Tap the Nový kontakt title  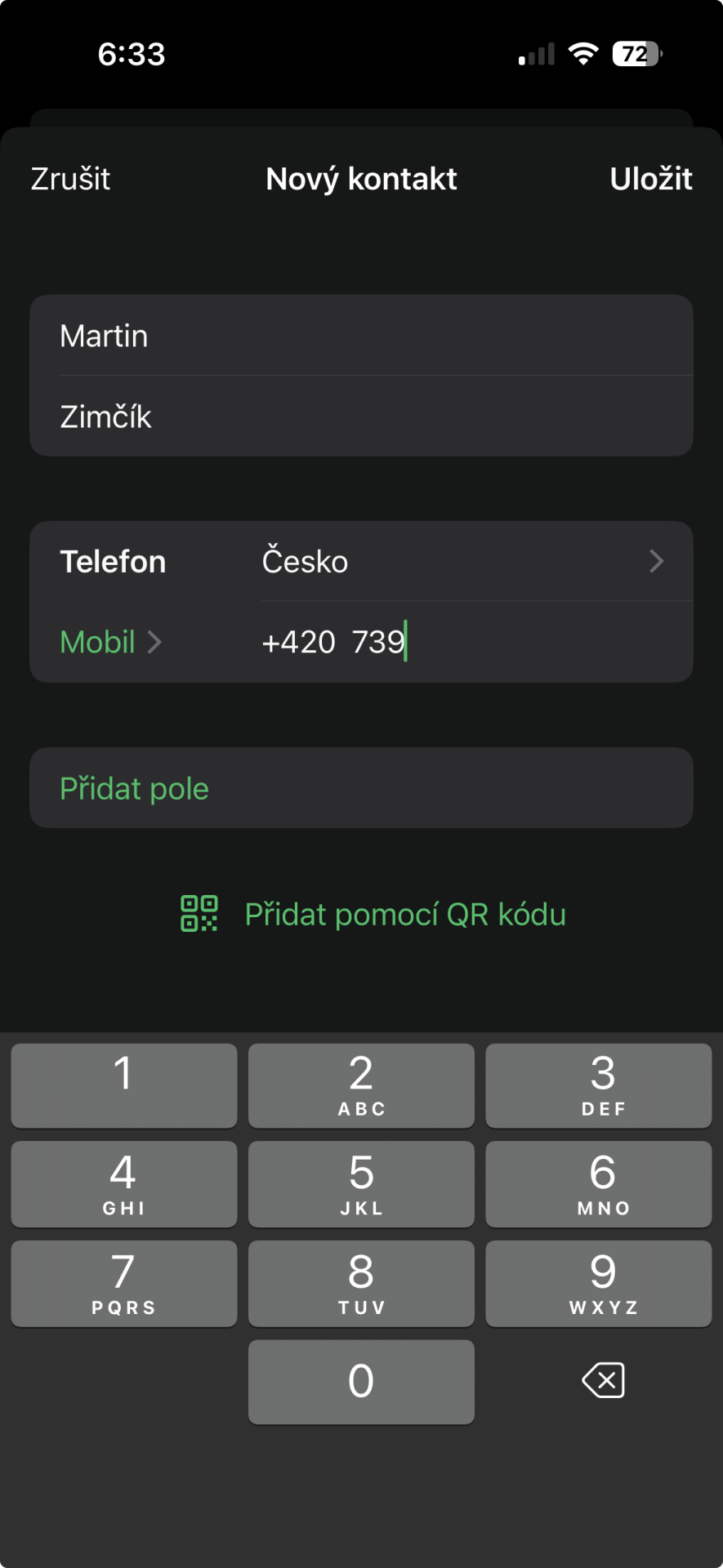tap(360, 179)
